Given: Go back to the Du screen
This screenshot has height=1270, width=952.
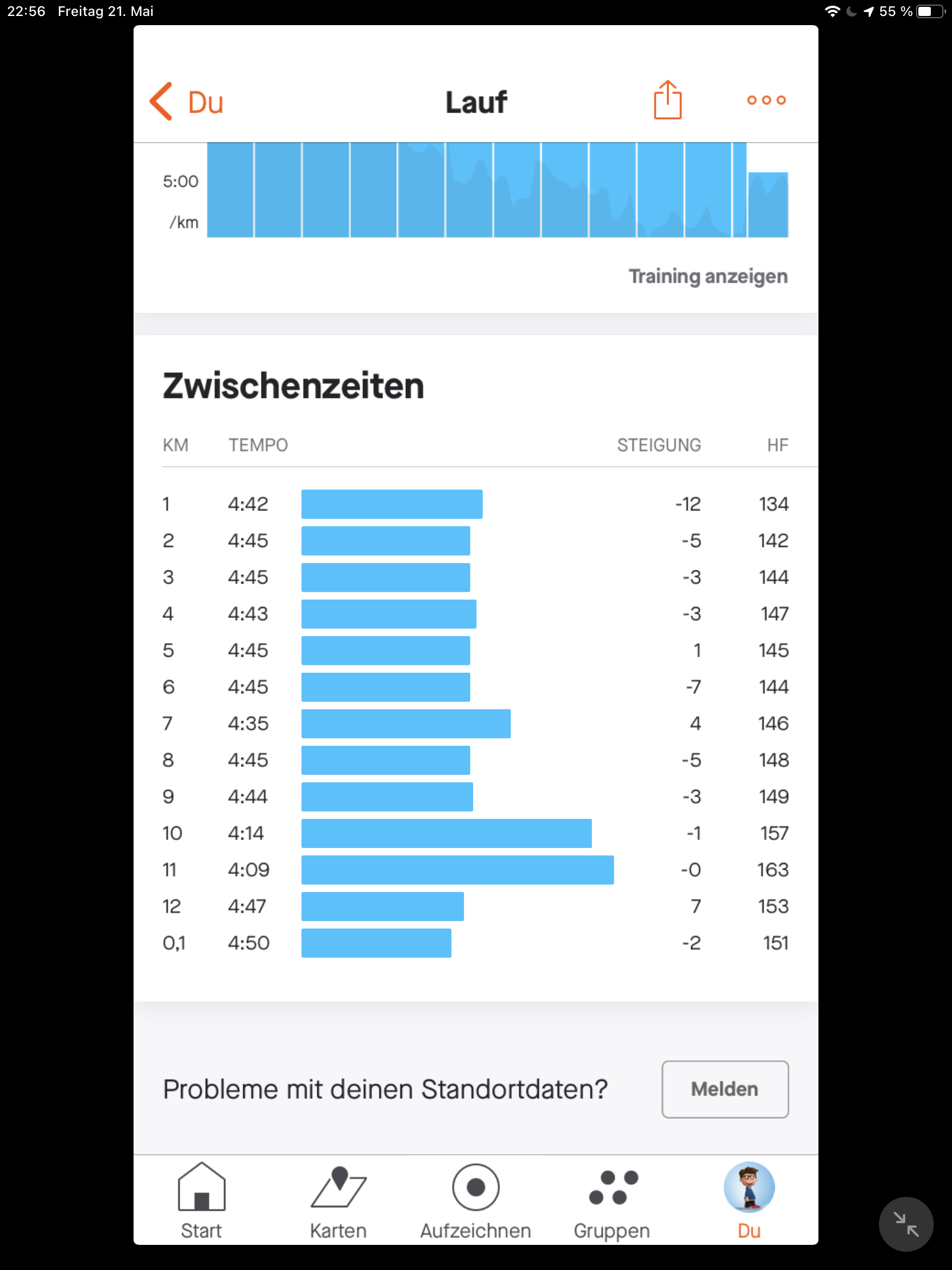Looking at the screenshot, I should 186,102.
